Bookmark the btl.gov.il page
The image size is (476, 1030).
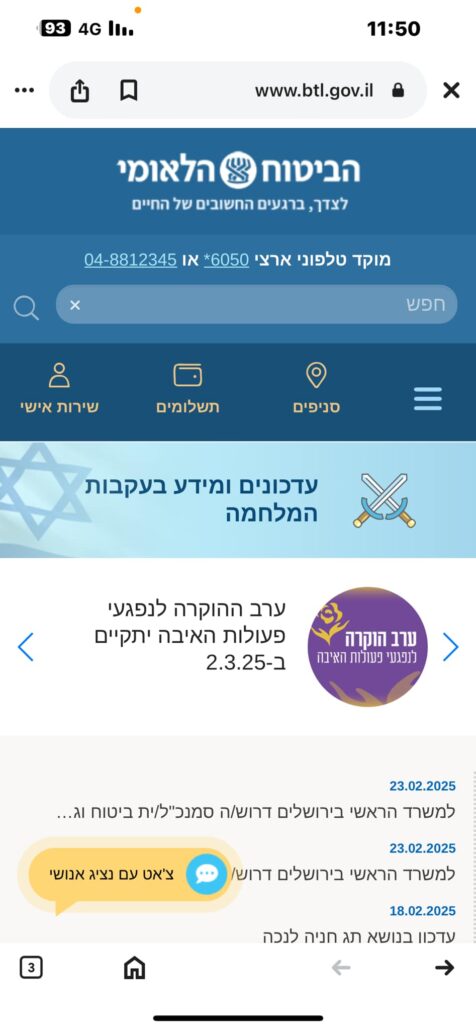(129, 91)
